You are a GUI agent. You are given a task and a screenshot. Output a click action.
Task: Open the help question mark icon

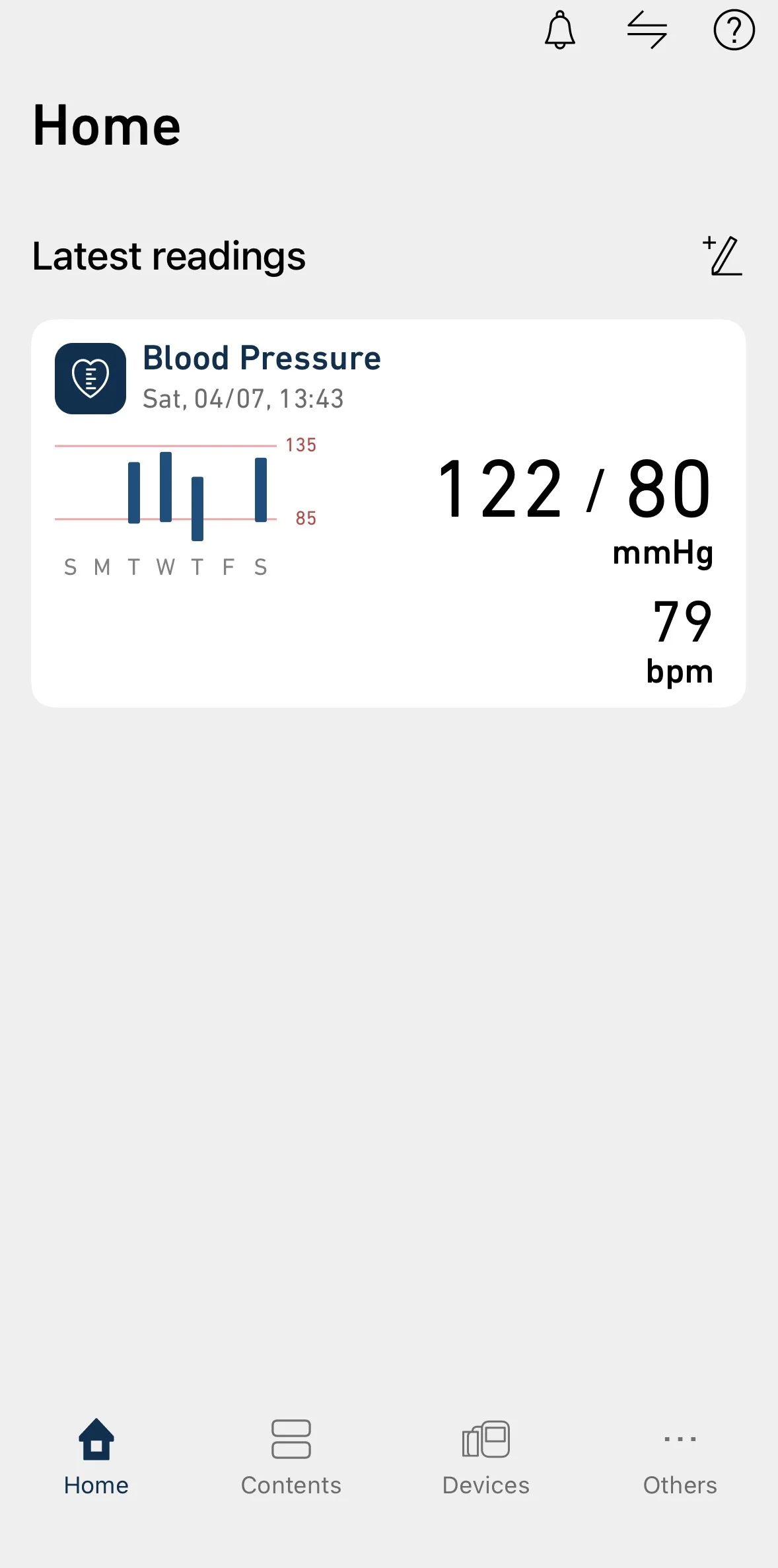click(x=734, y=30)
